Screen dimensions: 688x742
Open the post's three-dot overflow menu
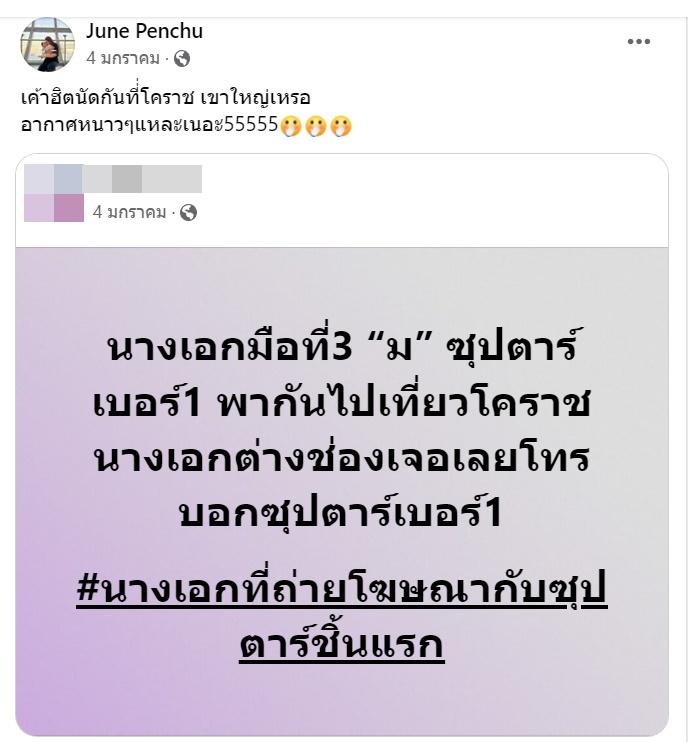638,42
